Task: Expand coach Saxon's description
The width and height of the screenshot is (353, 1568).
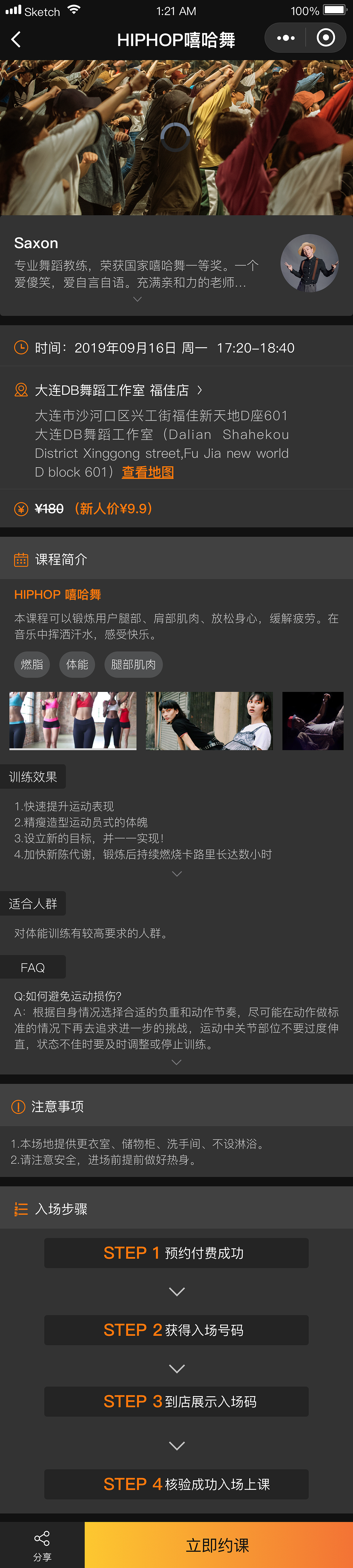Action: tap(138, 299)
